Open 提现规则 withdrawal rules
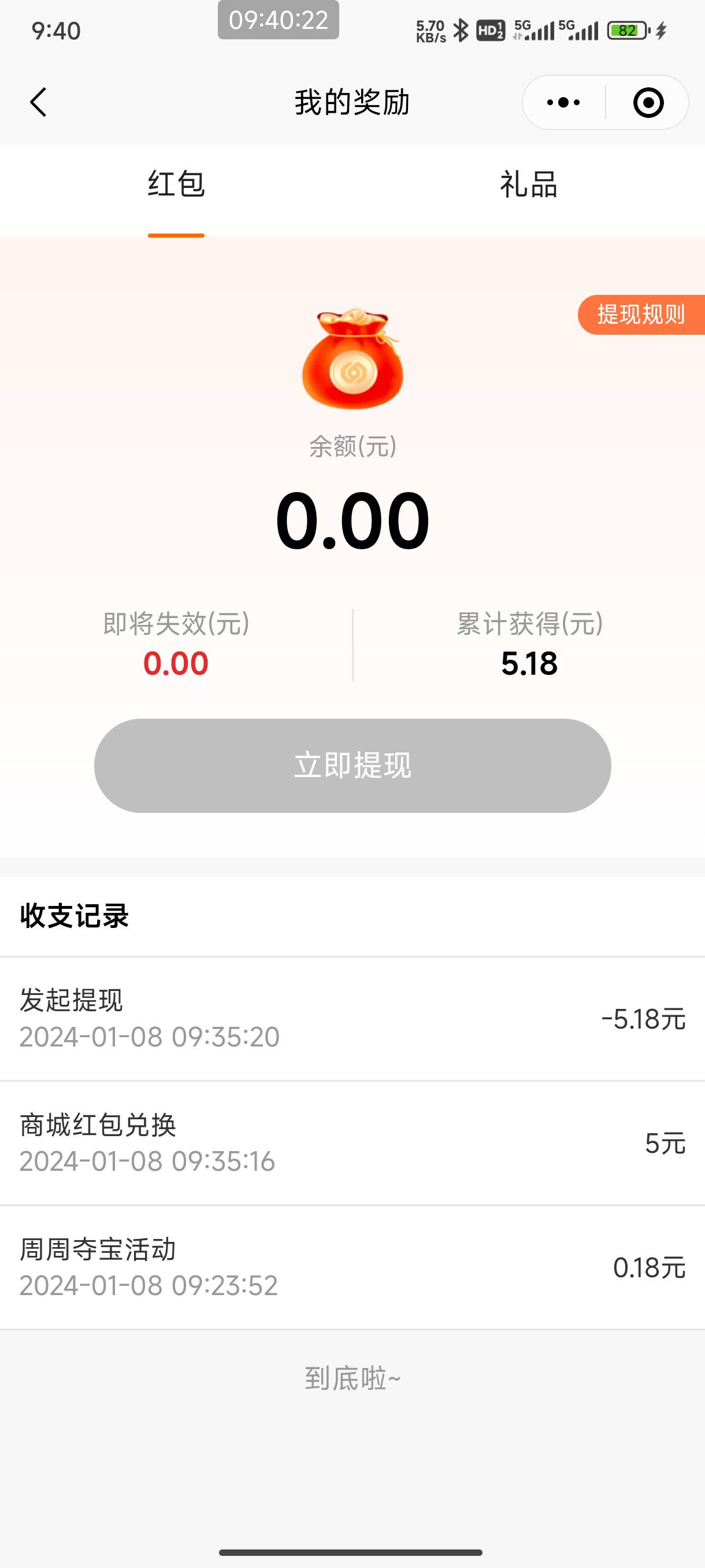Image resolution: width=705 pixels, height=1568 pixels. pos(641,315)
